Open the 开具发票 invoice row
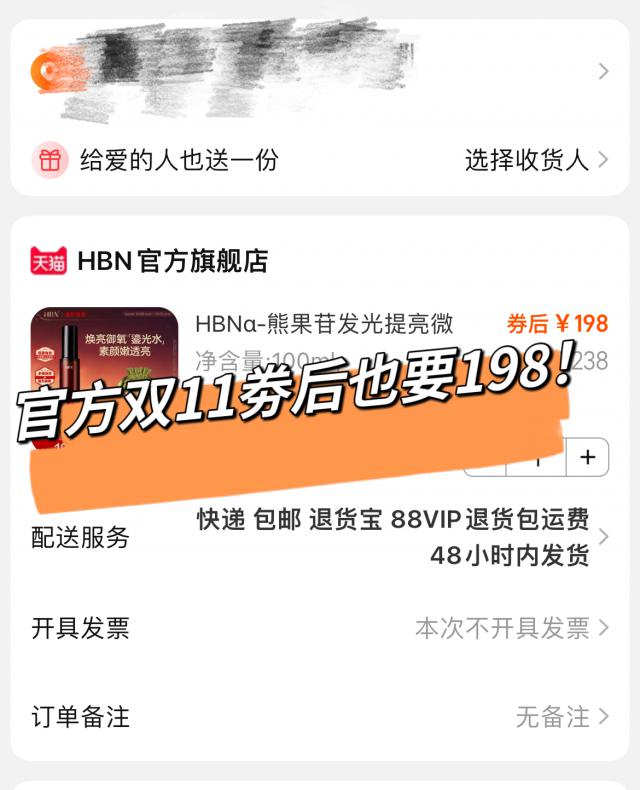Screen dimensions: 640x790 click(320, 628)
